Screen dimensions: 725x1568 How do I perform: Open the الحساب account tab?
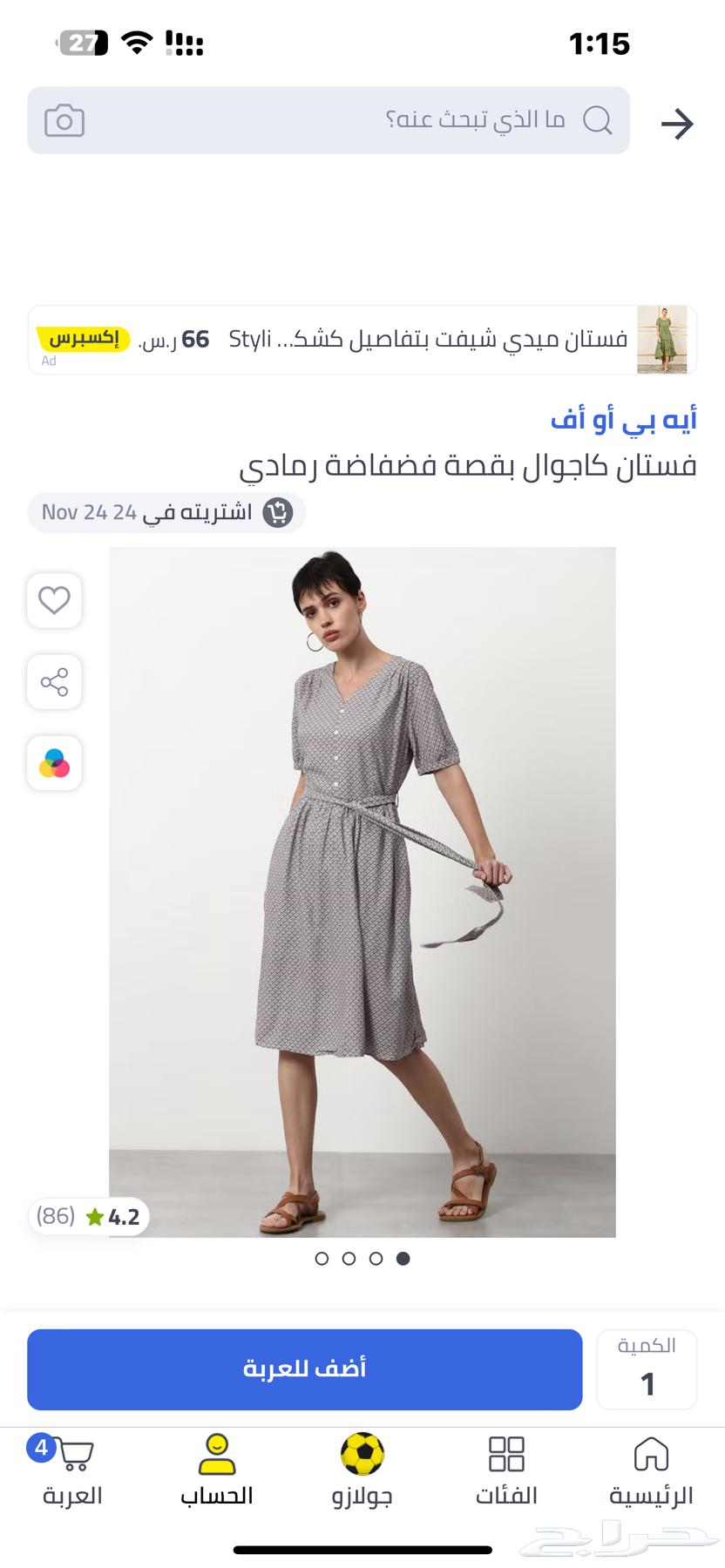[216, 1472]
